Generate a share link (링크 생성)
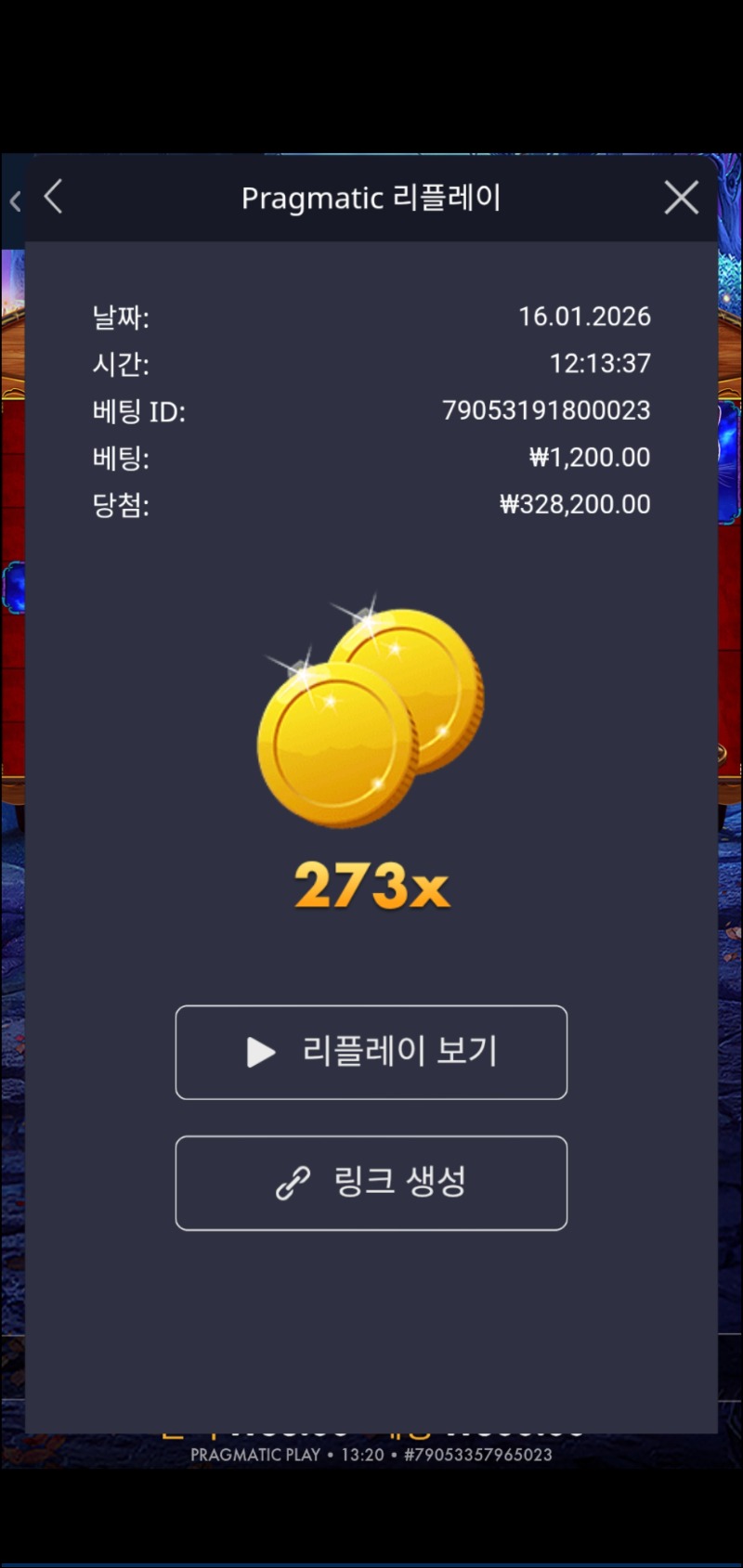The height and width of the screenshot is (1568, 743). pos(371,1183)
